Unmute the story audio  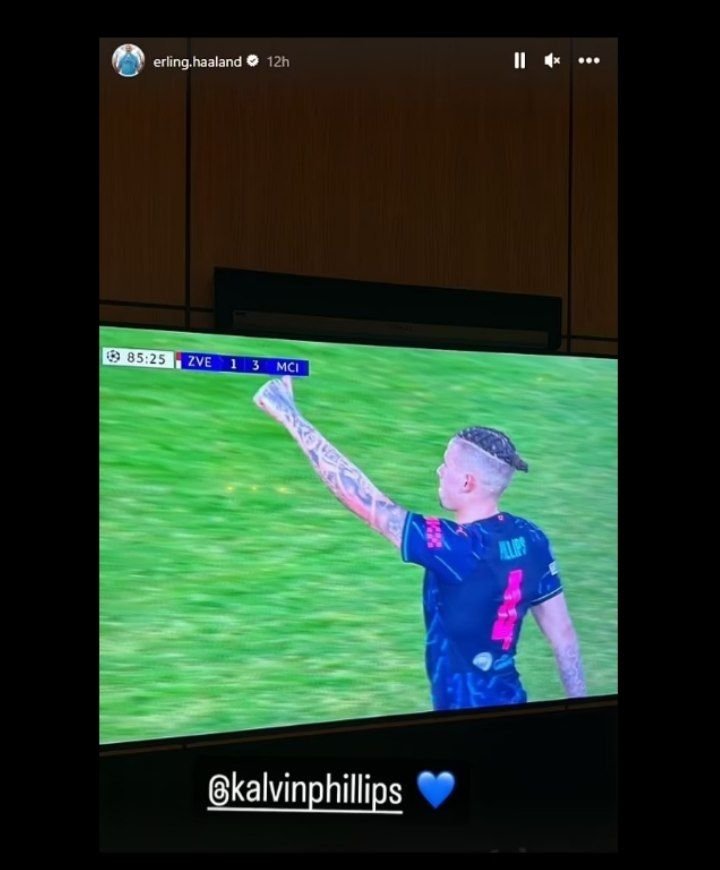(552, 61)
